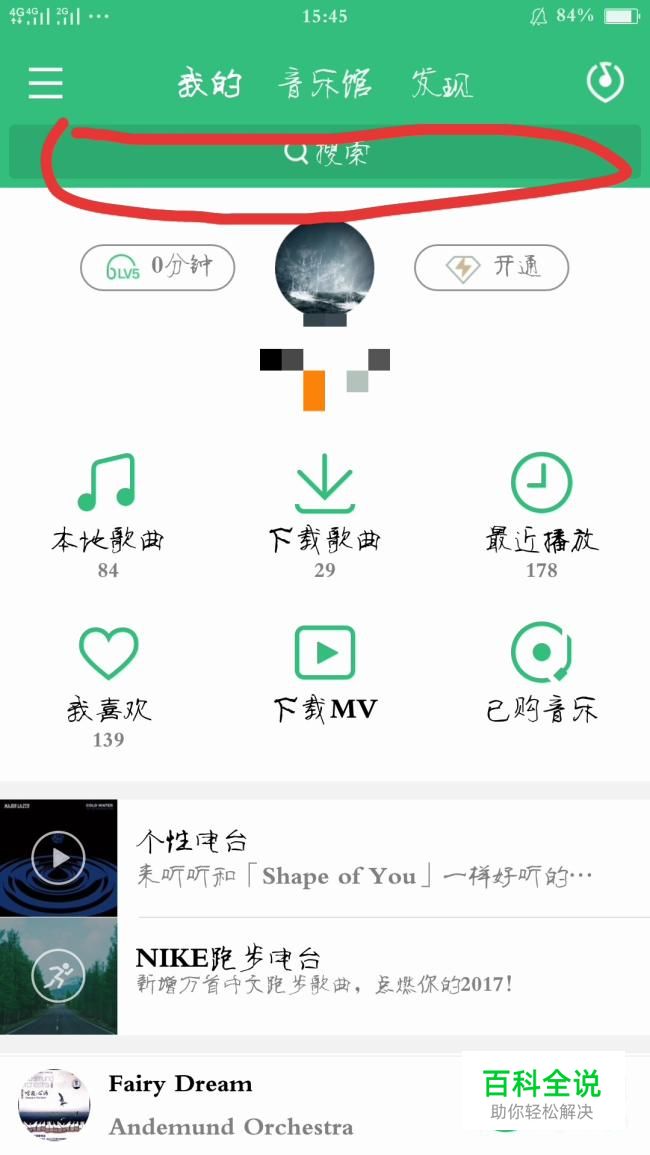Tap the 开通 membership button
Image resolution: width=650 pixels, height=1155 pixels.
tap(491, 267)
